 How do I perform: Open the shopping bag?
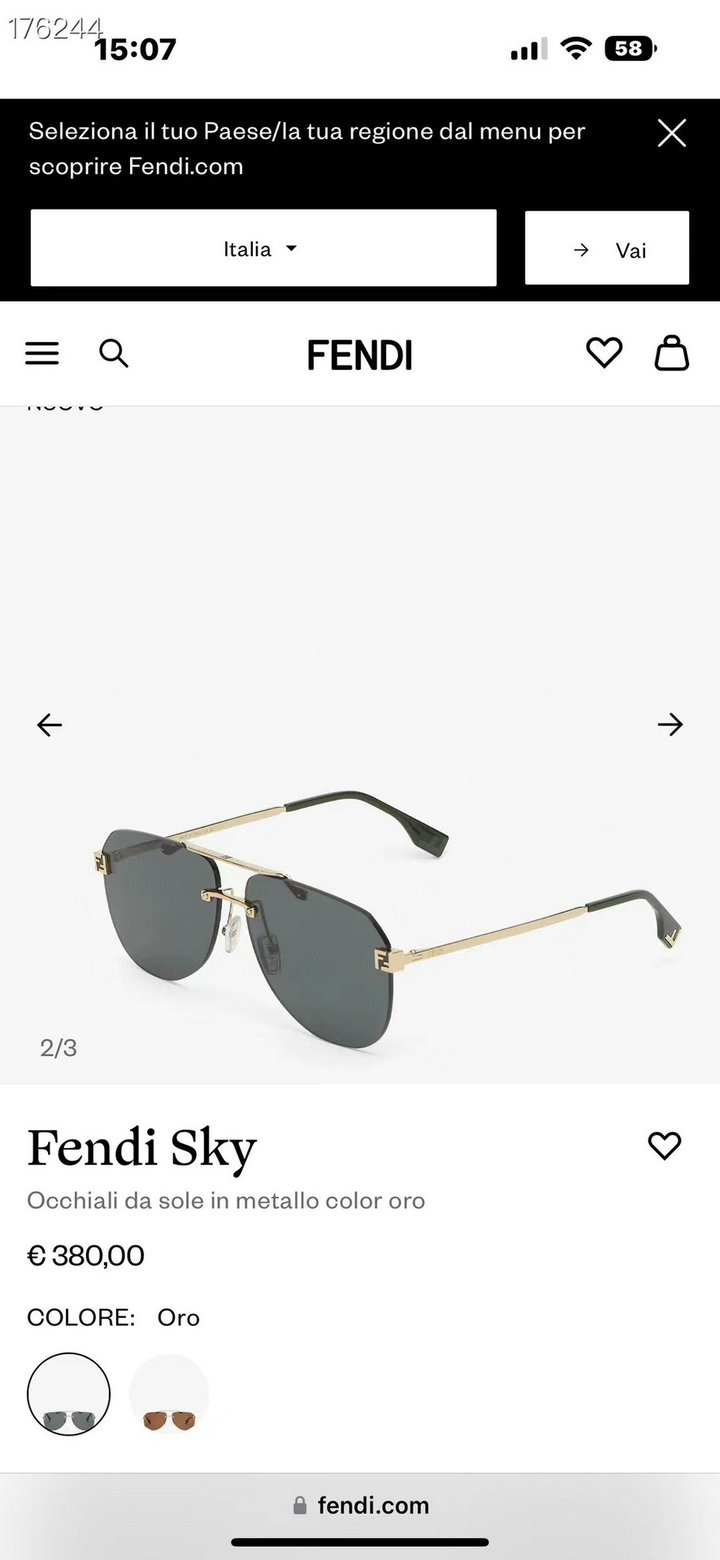pyautogui.click(x=671, y=353)
